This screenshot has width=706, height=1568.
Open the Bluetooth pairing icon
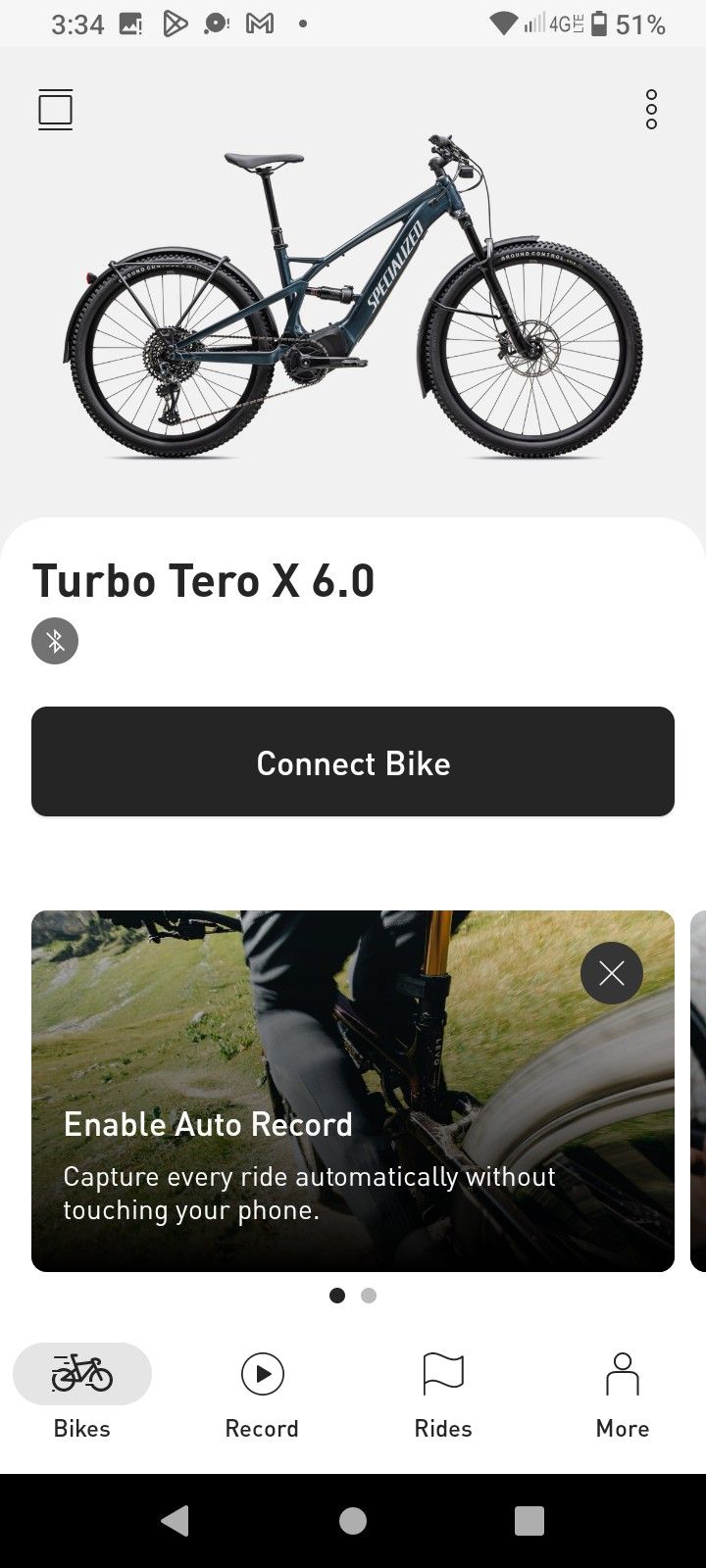(x=55, y=641)
